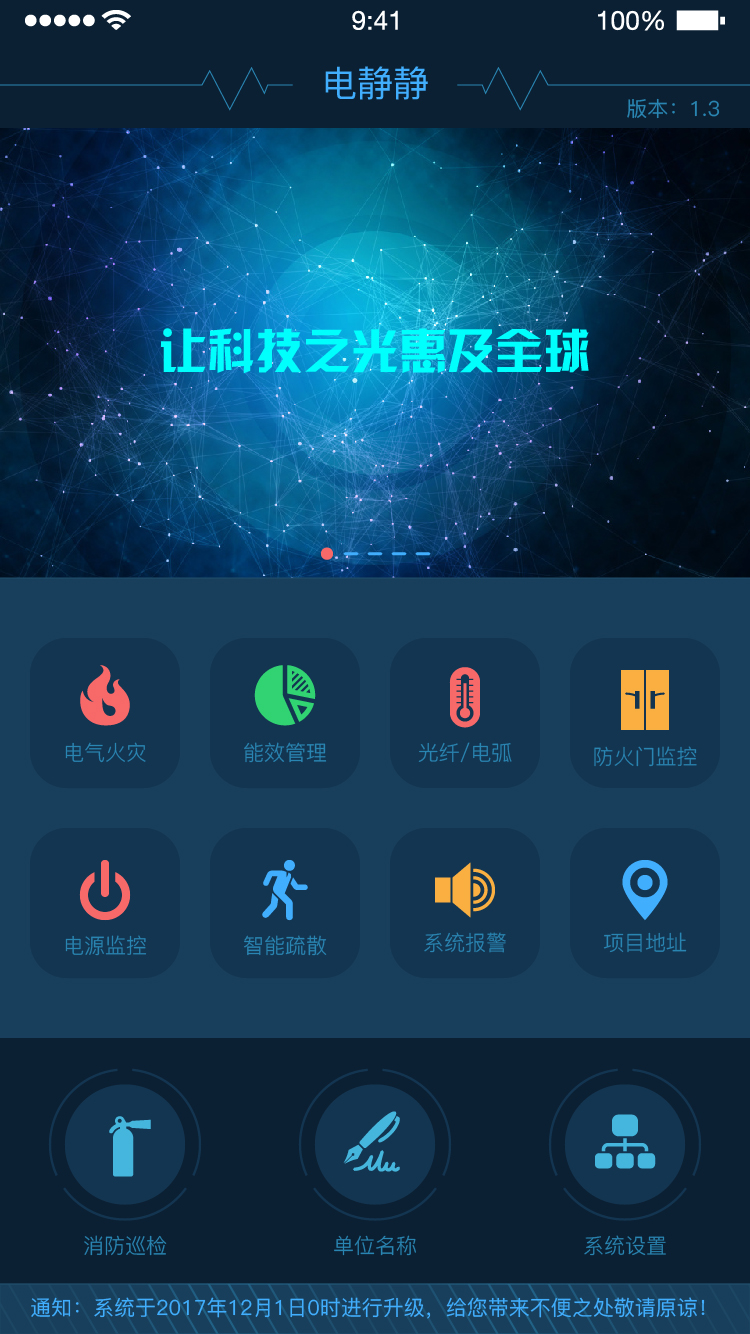Open the 电气火灾 module

(105, 713)
